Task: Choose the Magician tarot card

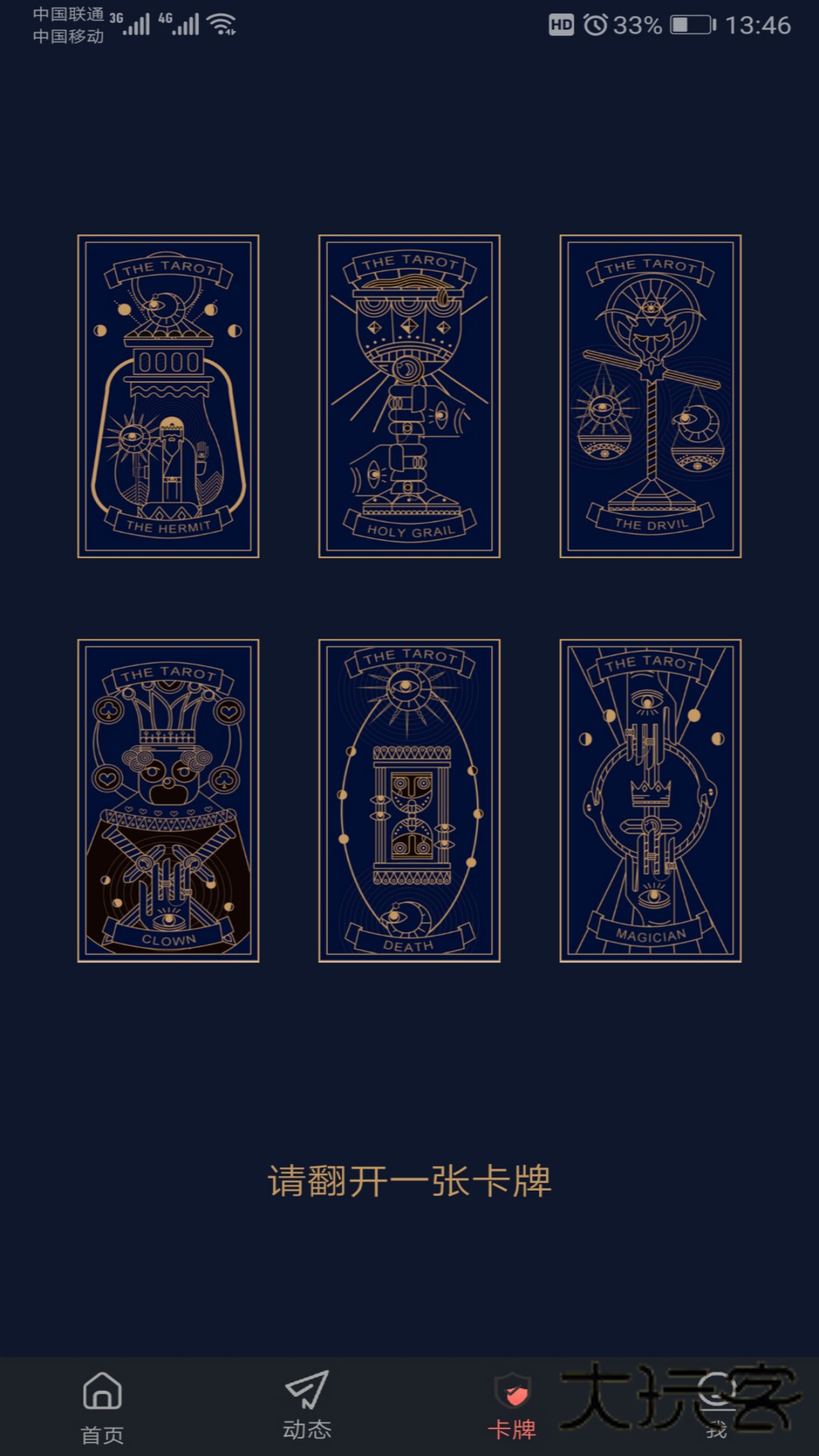Action: 651,801
